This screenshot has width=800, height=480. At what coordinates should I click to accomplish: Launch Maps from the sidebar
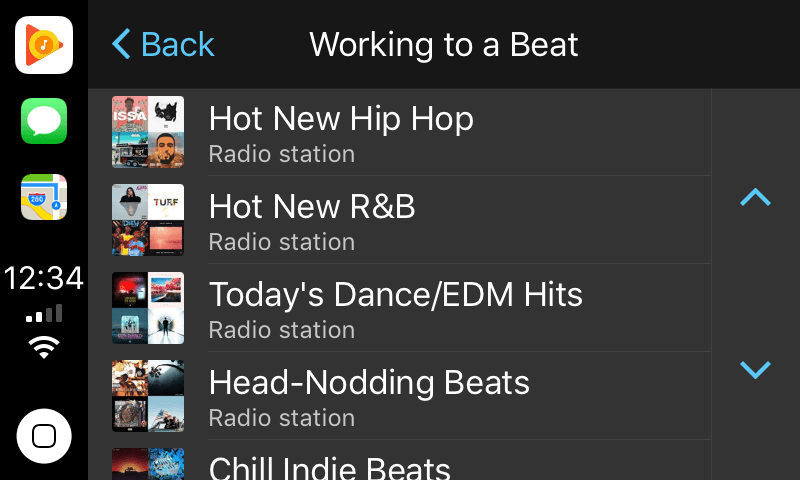44,197
